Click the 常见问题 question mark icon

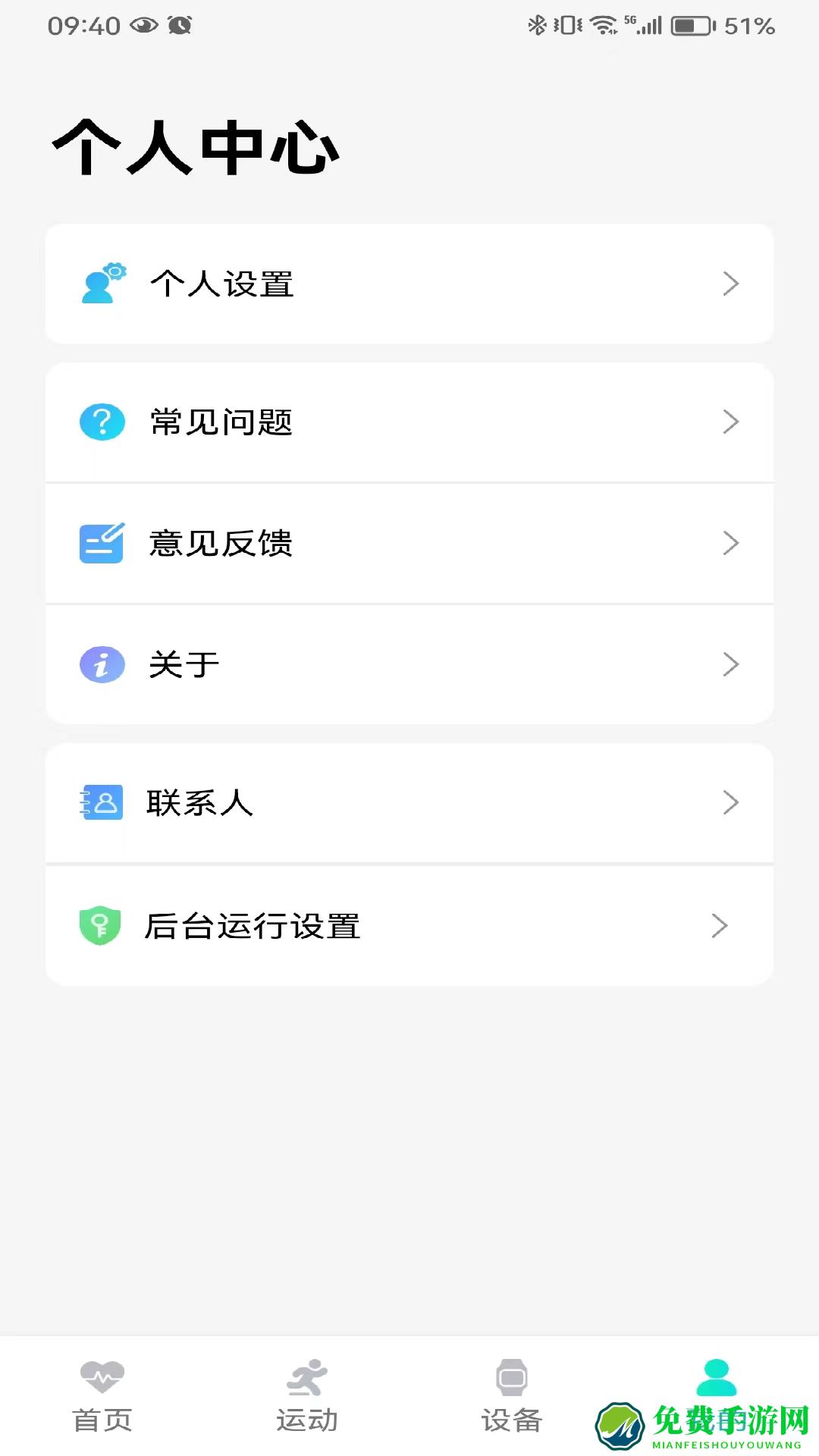[101, 422]
